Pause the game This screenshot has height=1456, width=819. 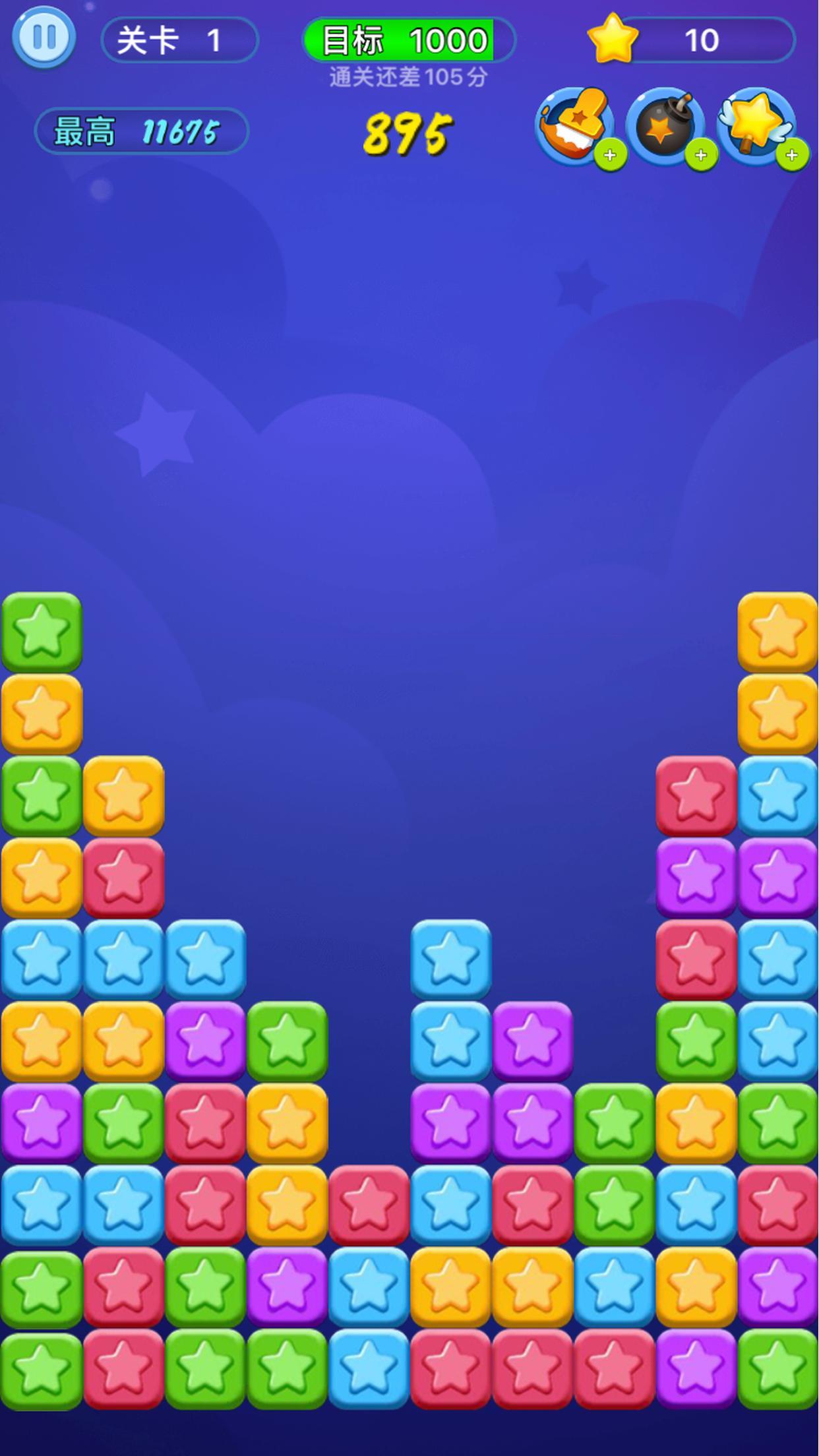pyautogui.click(x=44, y=37)
